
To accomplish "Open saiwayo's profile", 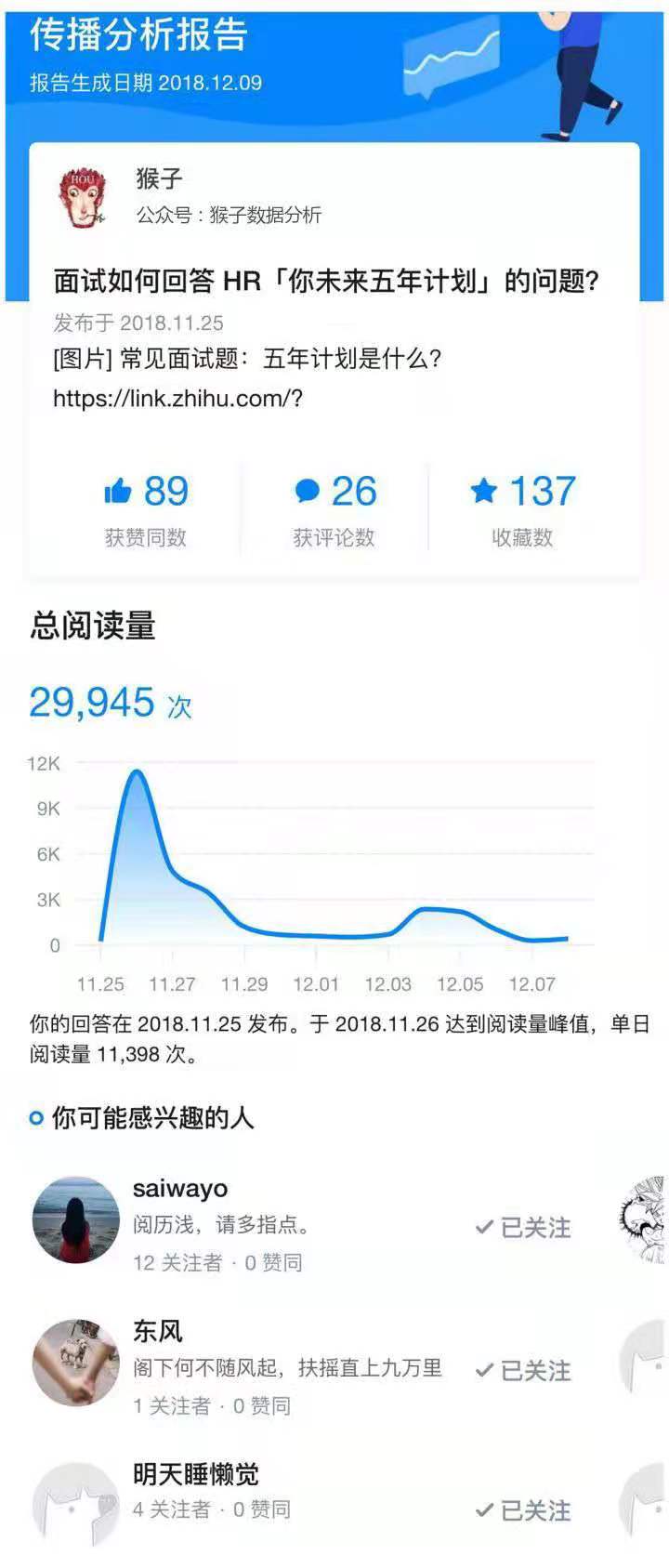I will [x=76, y=1220].
